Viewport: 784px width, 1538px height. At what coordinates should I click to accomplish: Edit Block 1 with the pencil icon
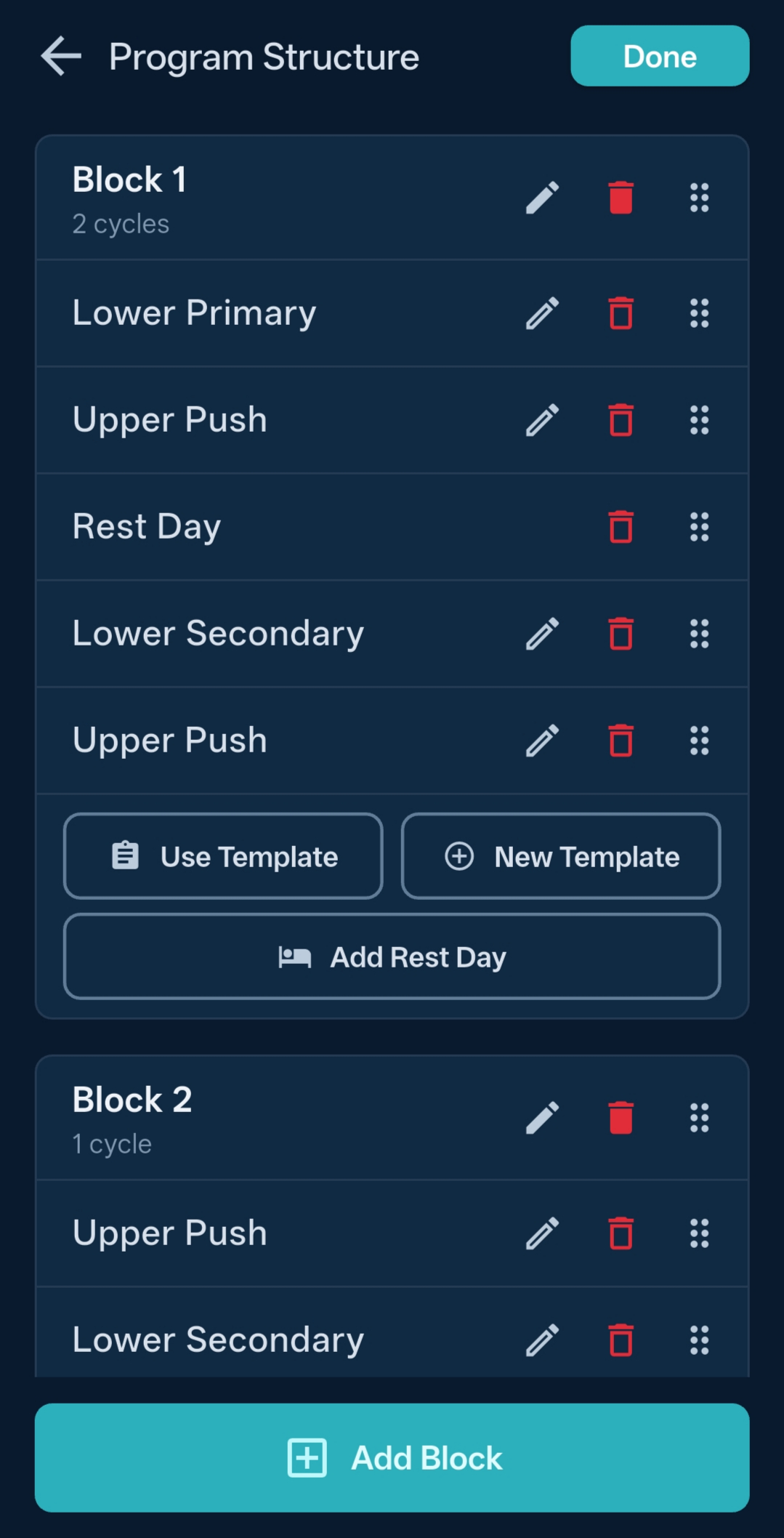(x=542, y=198)
